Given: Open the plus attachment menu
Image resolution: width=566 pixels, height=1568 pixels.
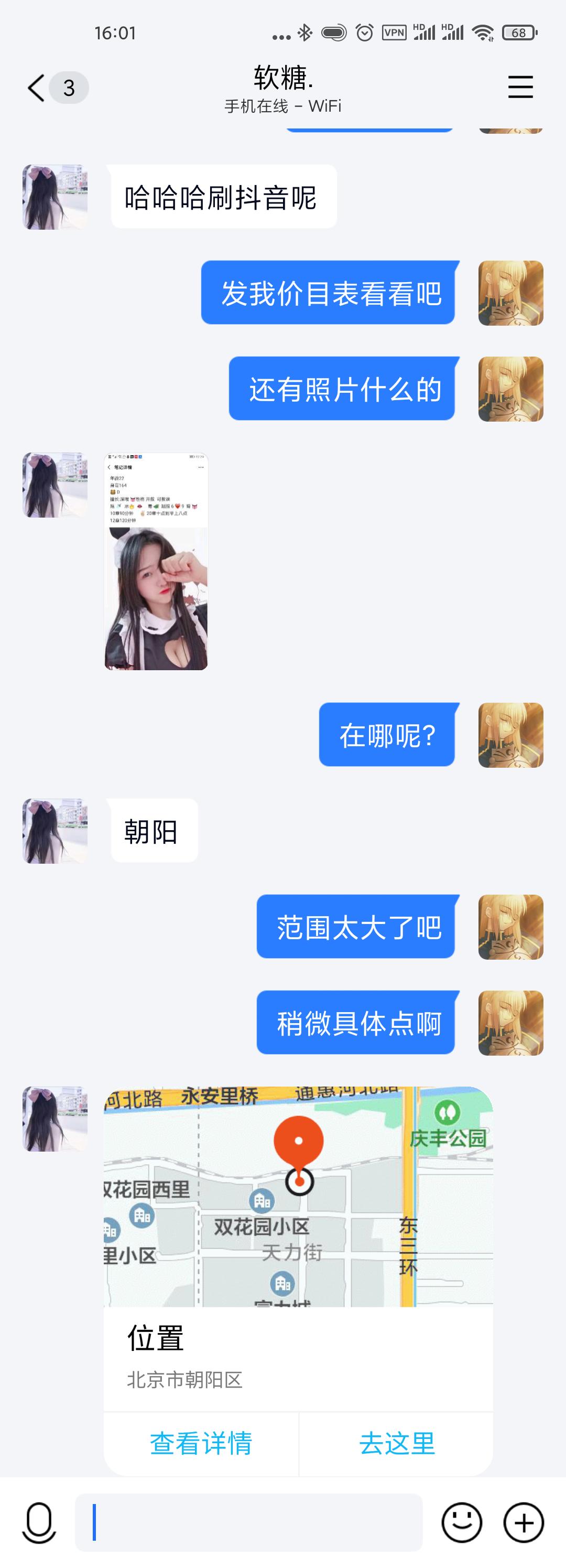Looking at the screenshot, I should [524, 1522].
